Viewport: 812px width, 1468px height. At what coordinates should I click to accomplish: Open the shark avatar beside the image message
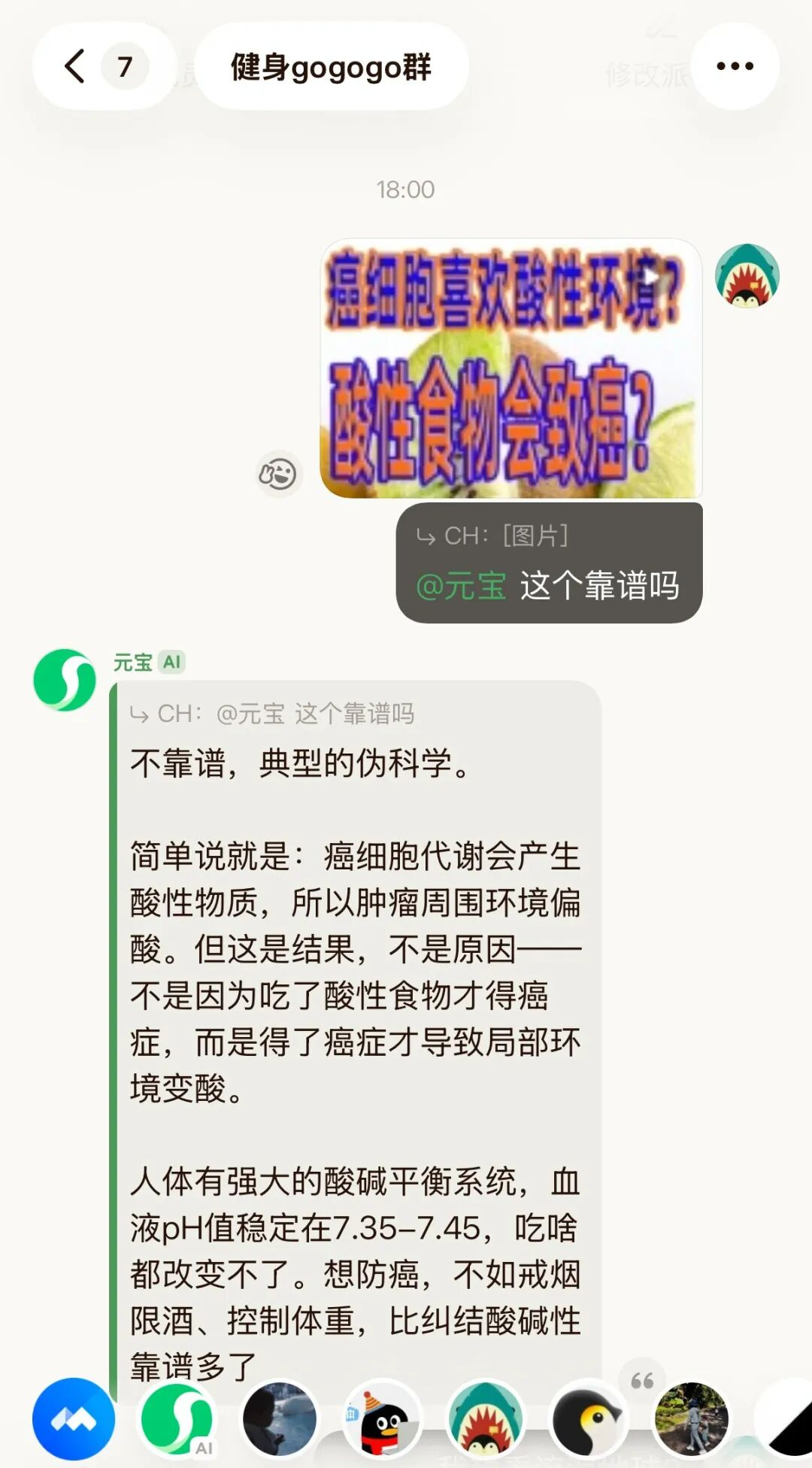pyautogui.click(x=747, y=276)
